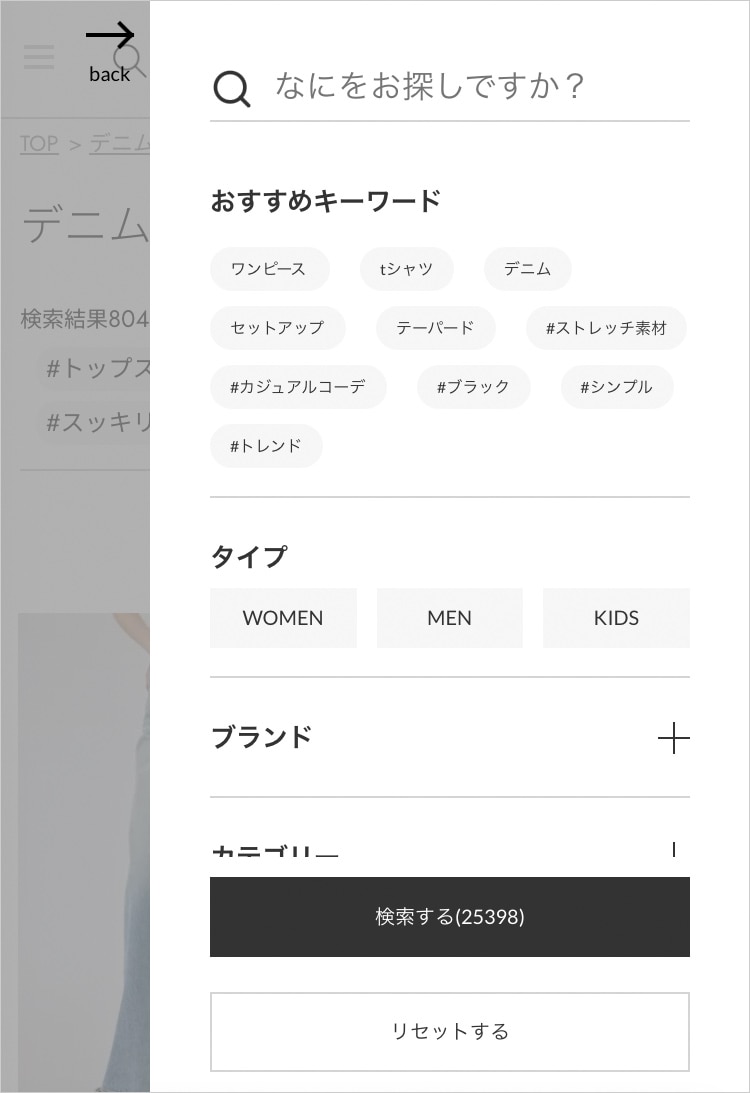The image size is (750, 1093).
Task: Select the #ストレッチ素材 hashtag chip
Action: click(x=606, y=328)
